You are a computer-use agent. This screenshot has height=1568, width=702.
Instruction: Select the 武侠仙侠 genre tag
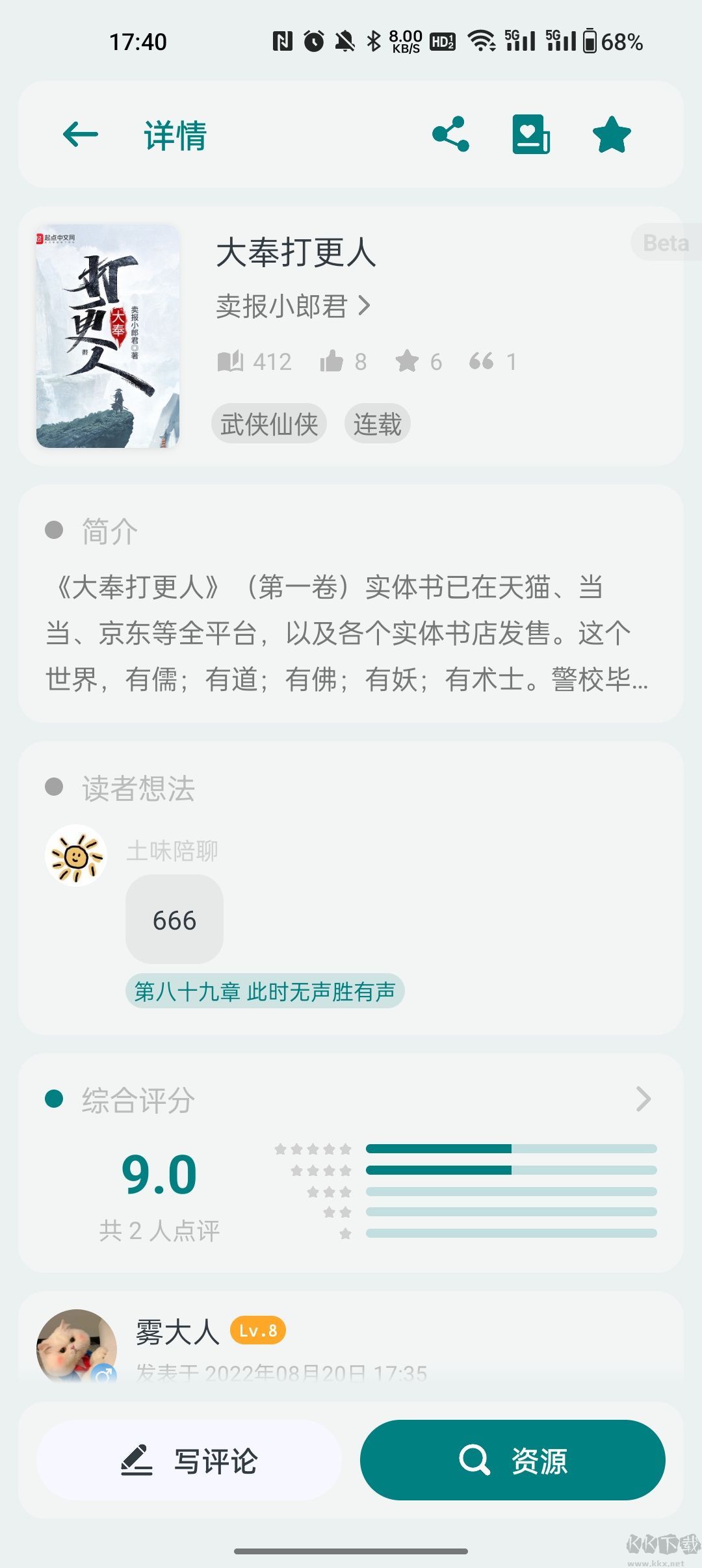pyautogui.click(x=268, y=423)
